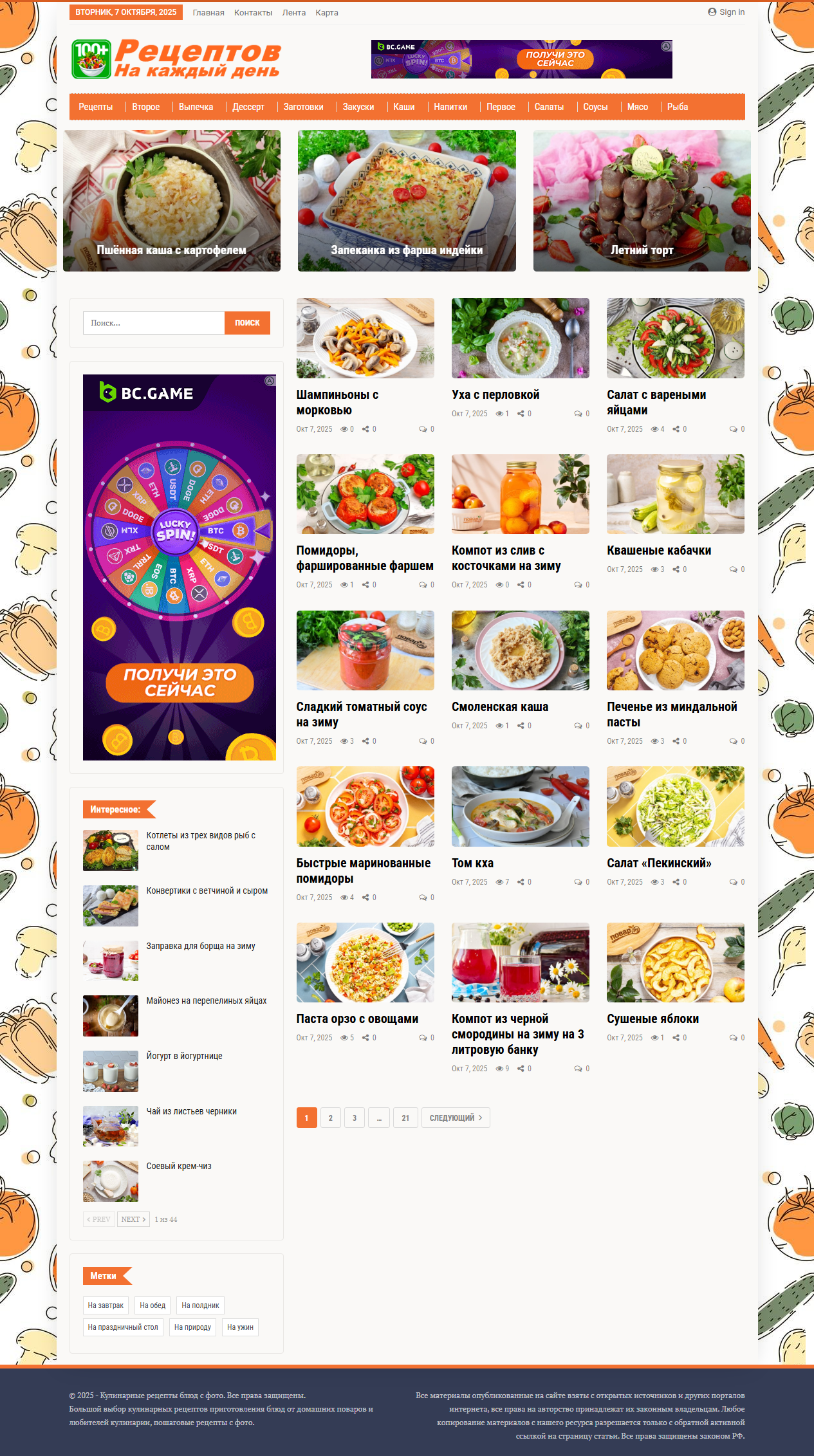Go to NEXT in Интересное list

(133, 1219)
